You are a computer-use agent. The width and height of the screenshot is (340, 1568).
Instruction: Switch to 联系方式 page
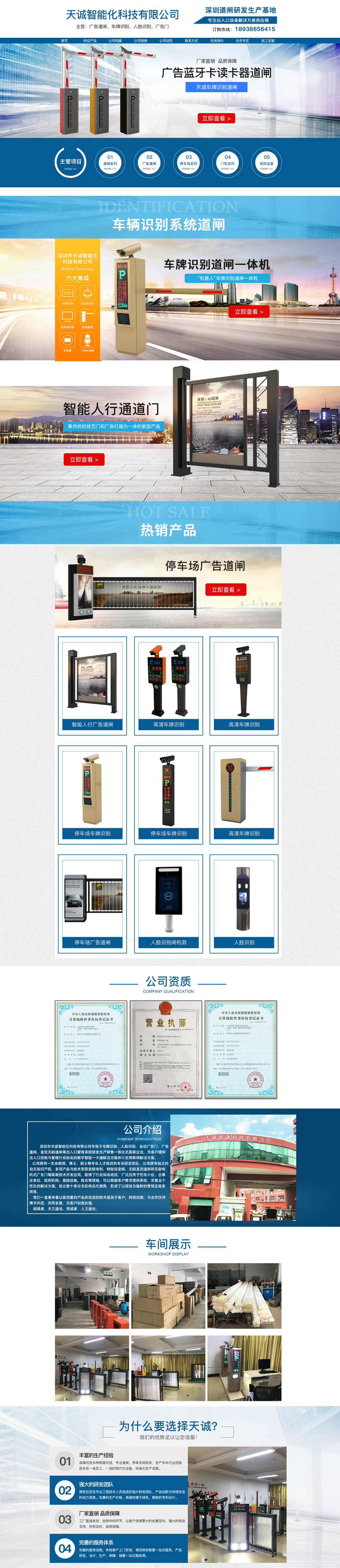coord(191,41)
